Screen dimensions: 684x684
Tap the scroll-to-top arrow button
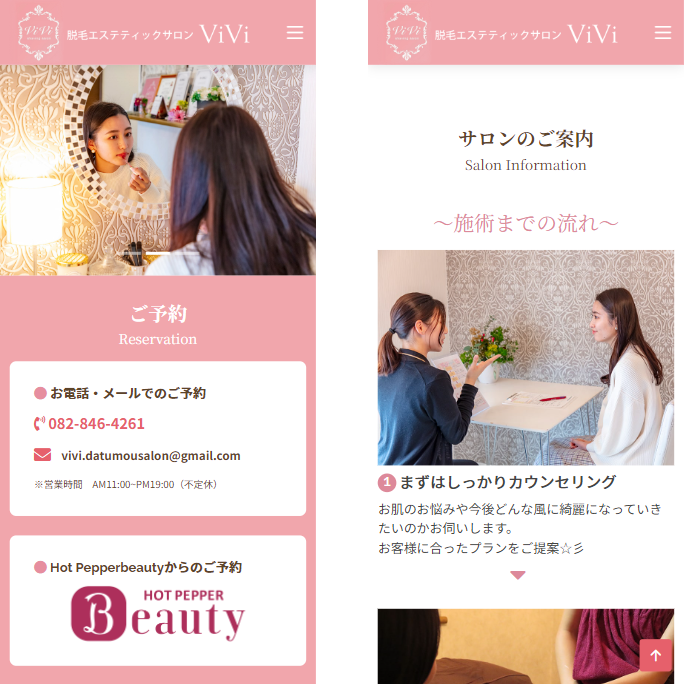tap(656, 655)
